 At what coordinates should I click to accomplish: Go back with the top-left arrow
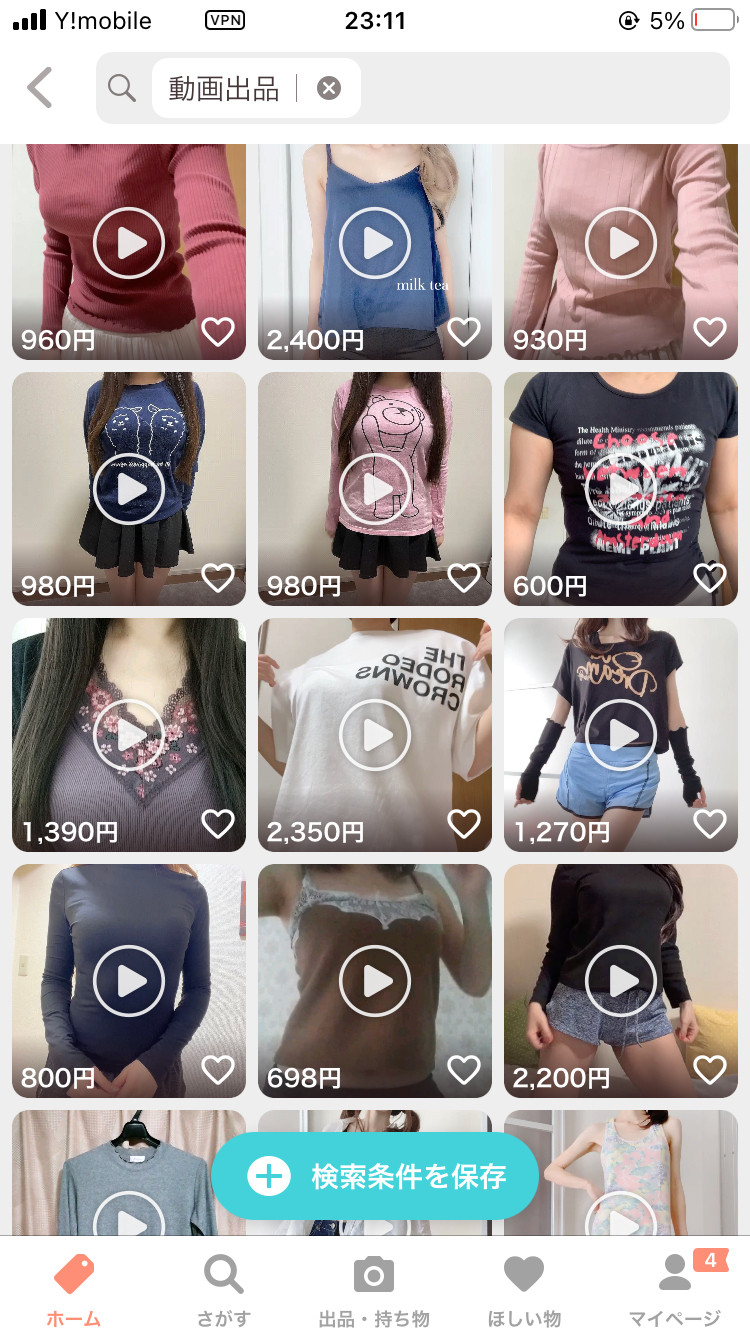pyautogui.click(x=40, y=88)
